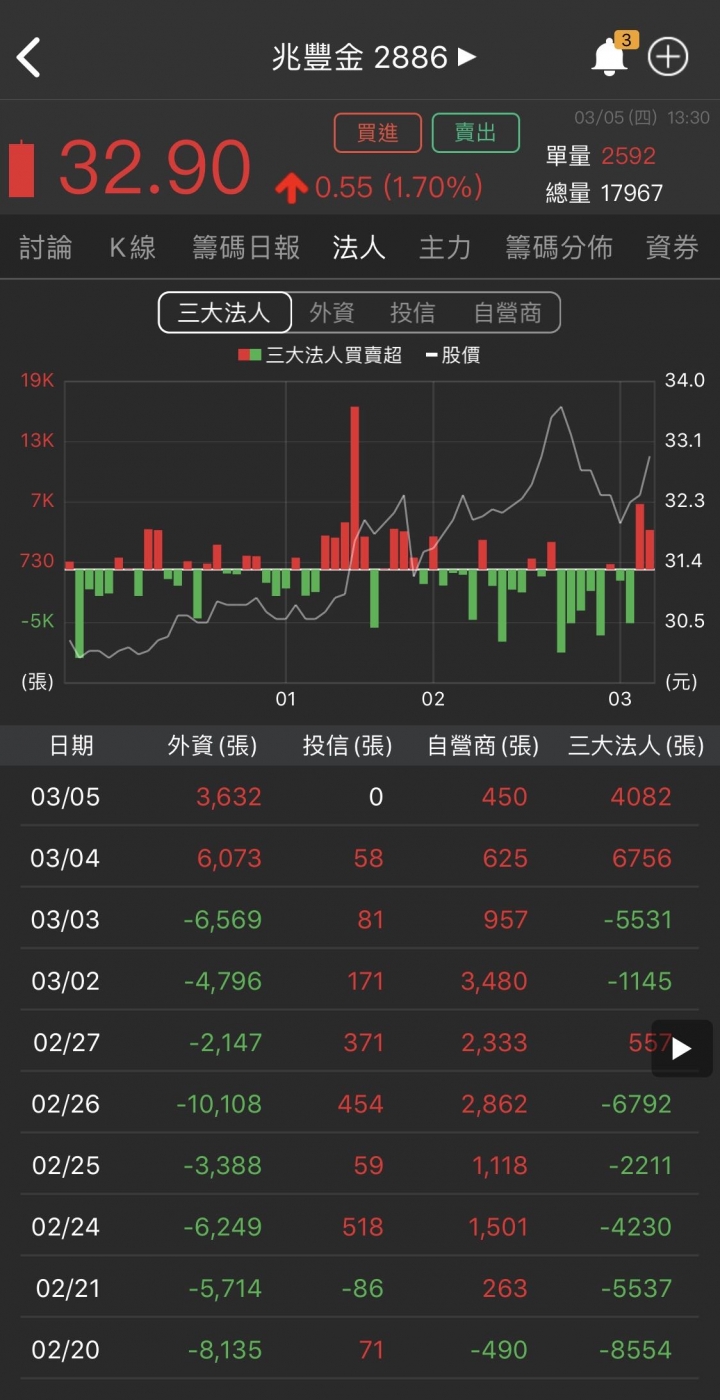720x1400 pixels.
Task: Show the 外資 segment
Action: point(332,313)
